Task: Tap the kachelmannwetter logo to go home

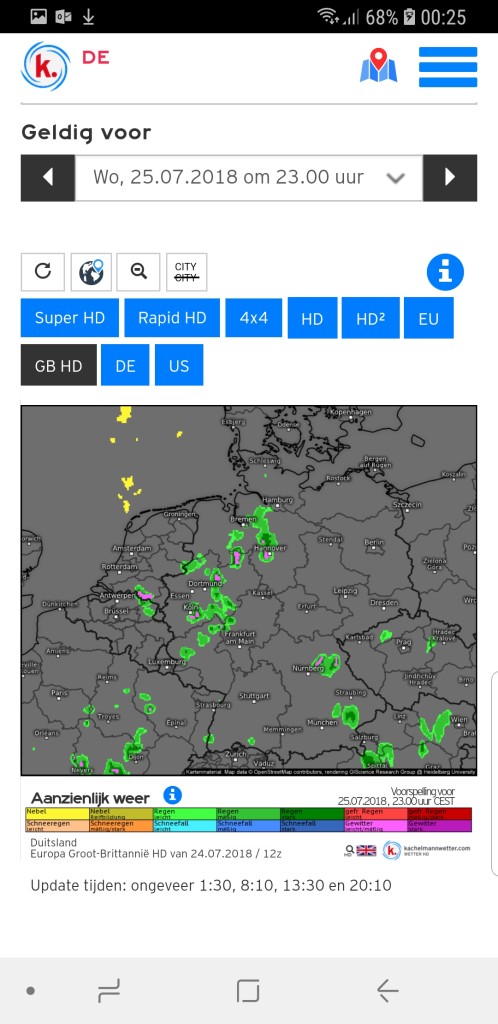Action: (46, 65)
